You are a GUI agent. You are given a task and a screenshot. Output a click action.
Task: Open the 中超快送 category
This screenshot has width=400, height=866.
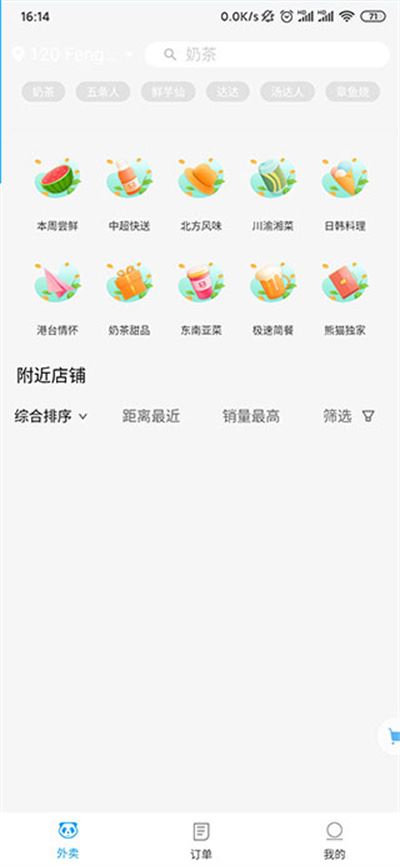tap(129, 194)
